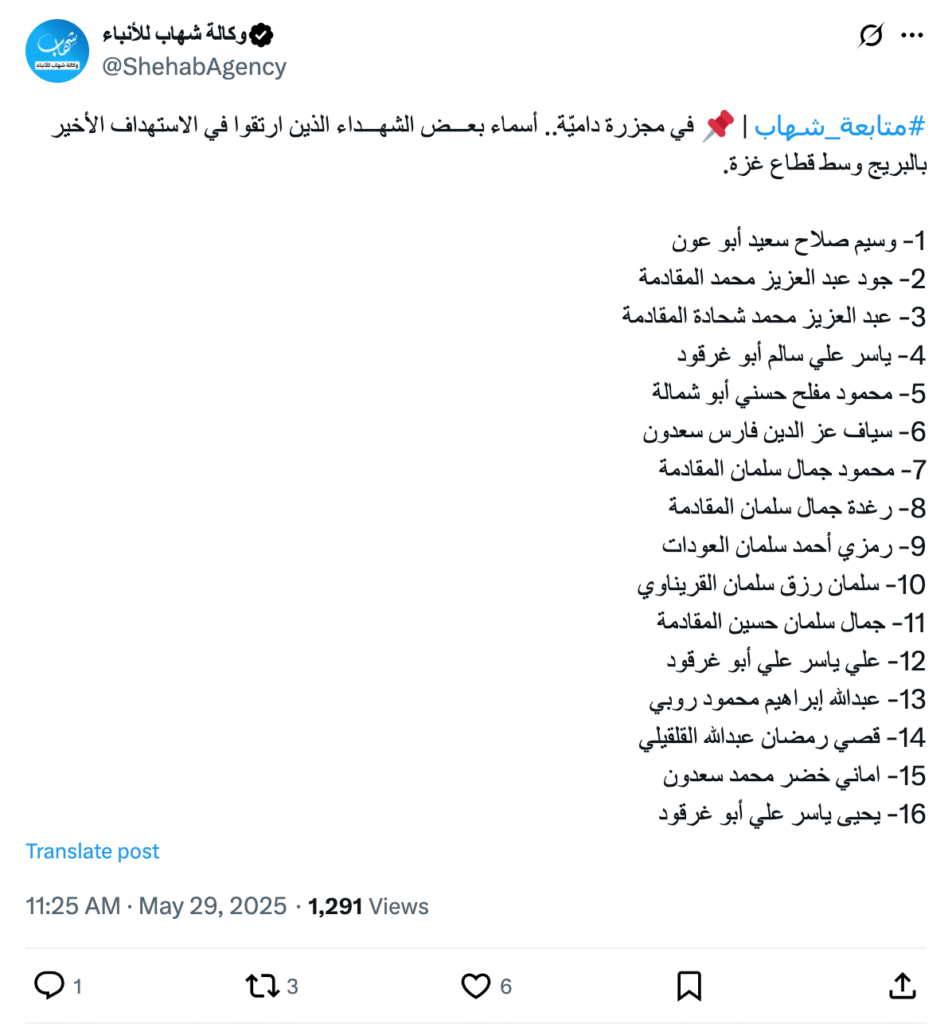952x1024 pixels.
Task: Like this post
Action: pyautogui.click(x=476, y=986)
